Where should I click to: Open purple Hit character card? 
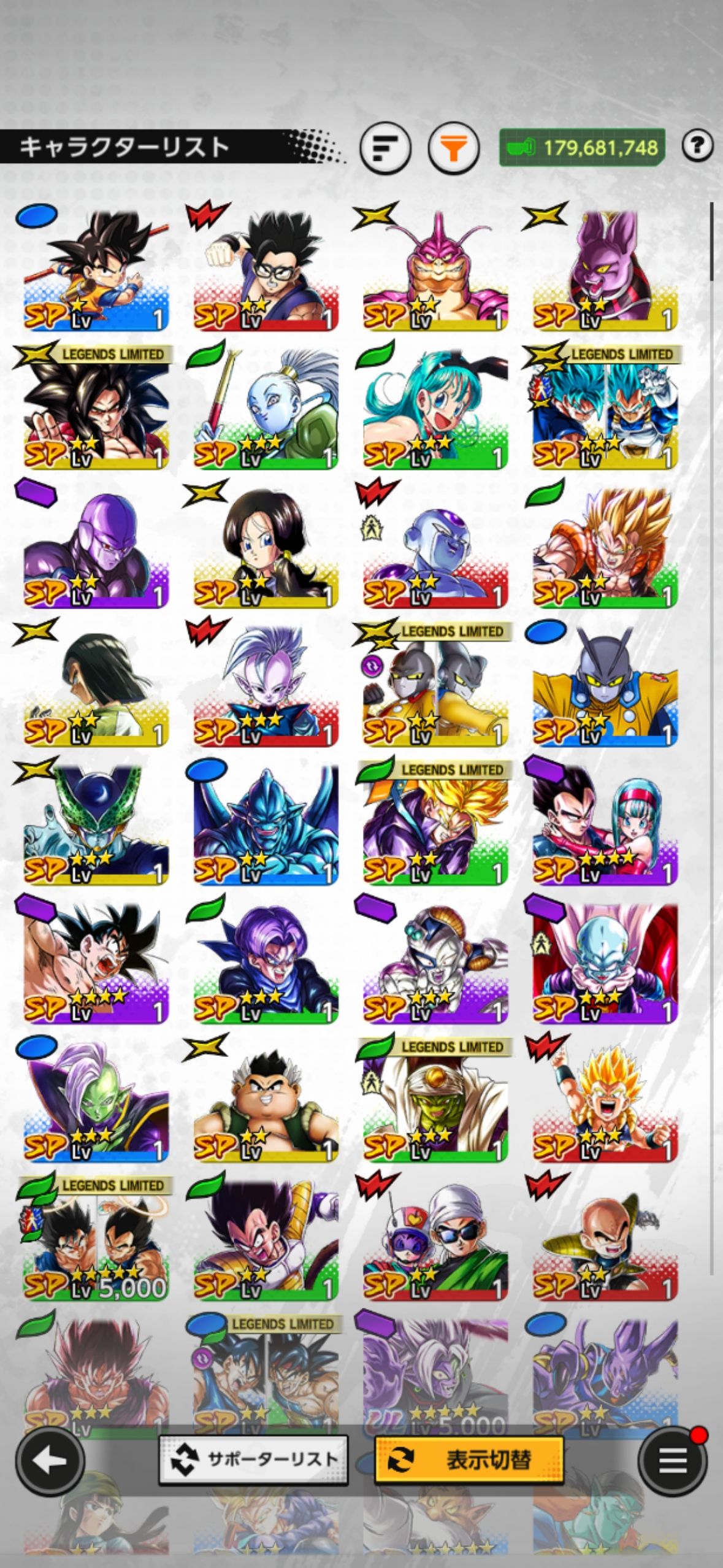tap(96, 547)
